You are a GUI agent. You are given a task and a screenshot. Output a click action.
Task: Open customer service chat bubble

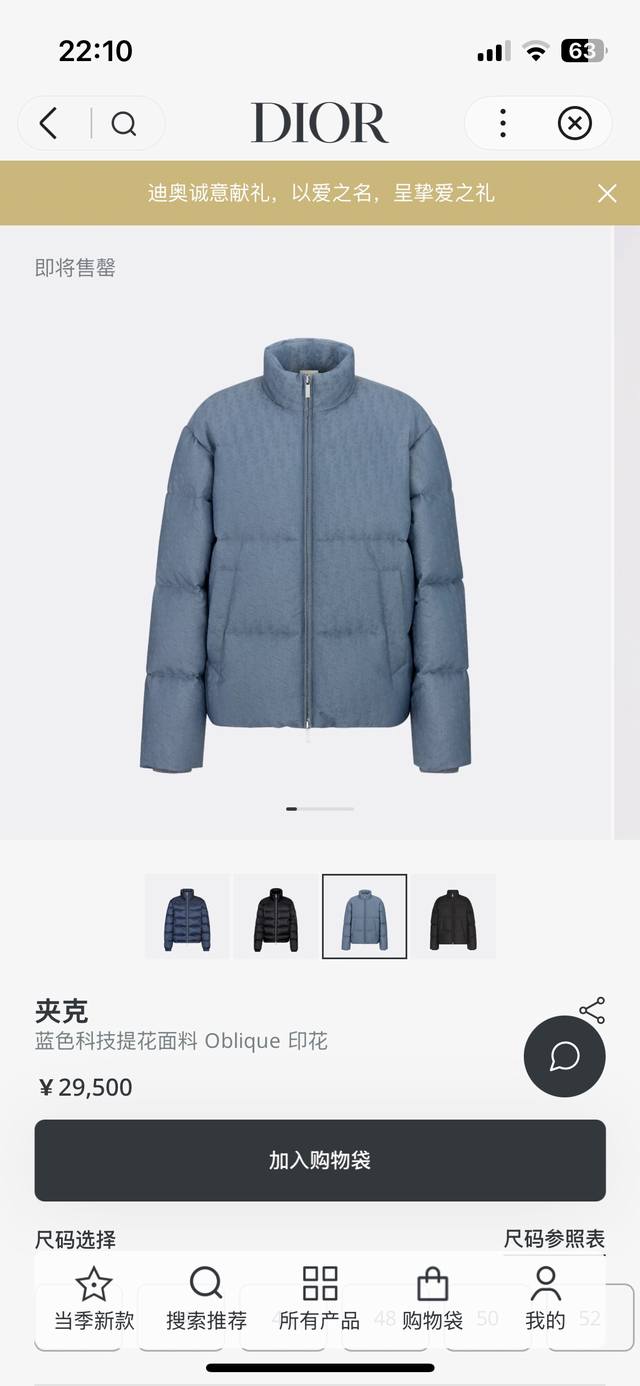click(564, 1056)
